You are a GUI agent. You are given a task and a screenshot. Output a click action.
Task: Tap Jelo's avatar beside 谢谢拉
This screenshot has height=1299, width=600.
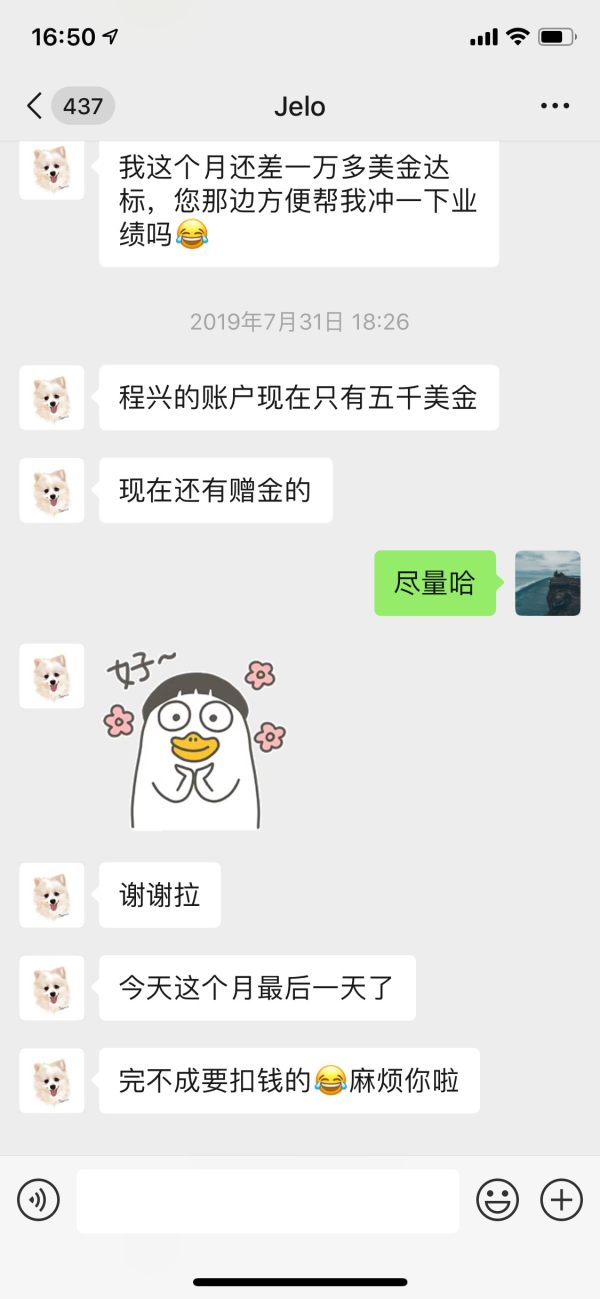coord(52,895)
